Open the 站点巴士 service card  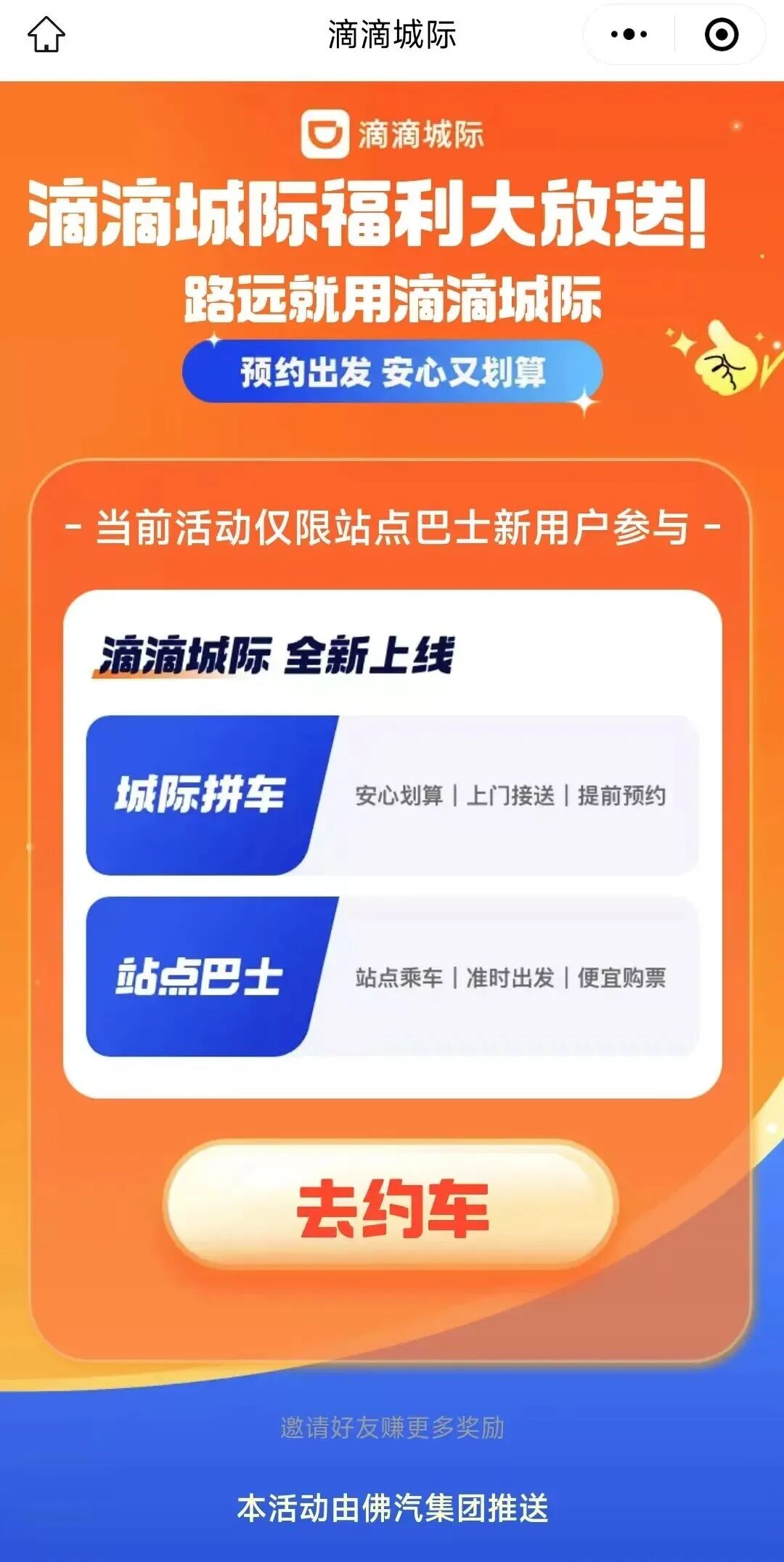tap(392, 977)
